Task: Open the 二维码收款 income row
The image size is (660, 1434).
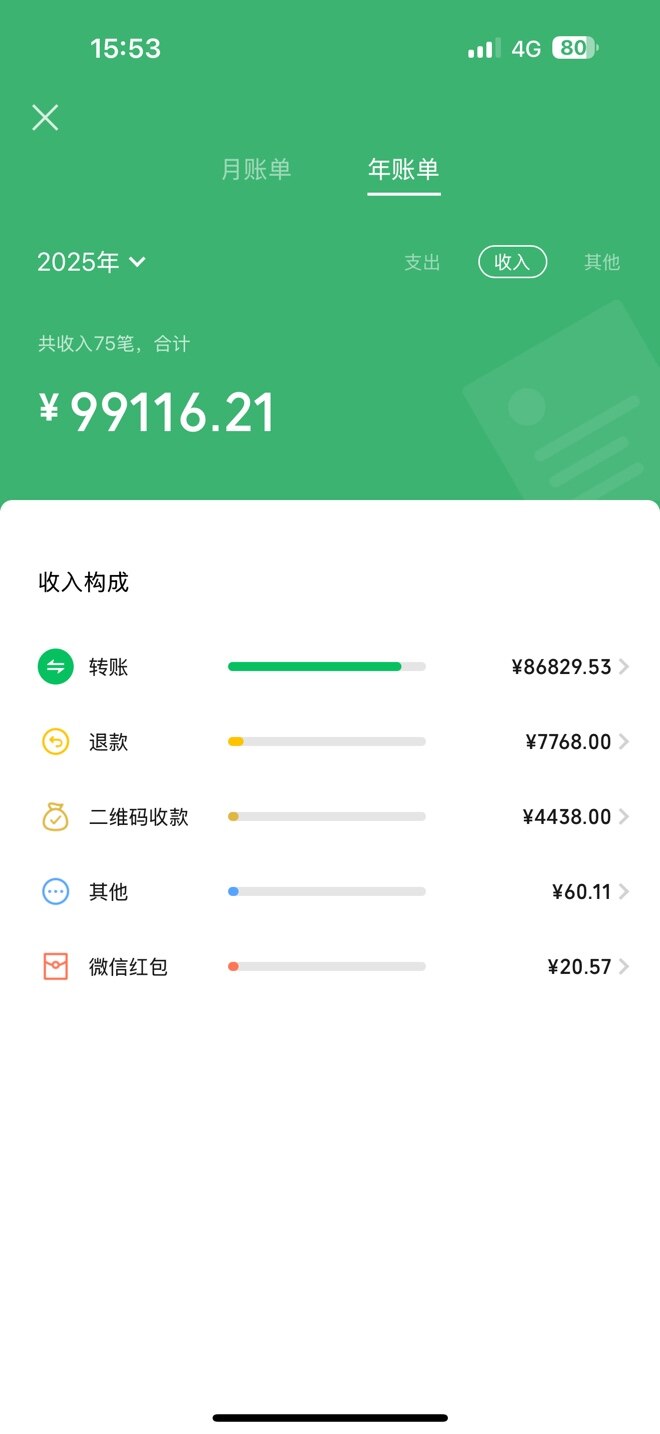Action: coord(330,817)
